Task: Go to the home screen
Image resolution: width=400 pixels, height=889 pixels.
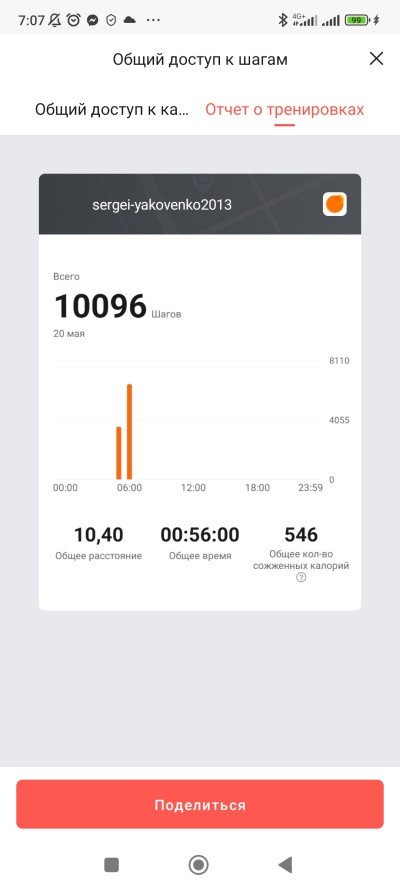Action: click(198, 865)
